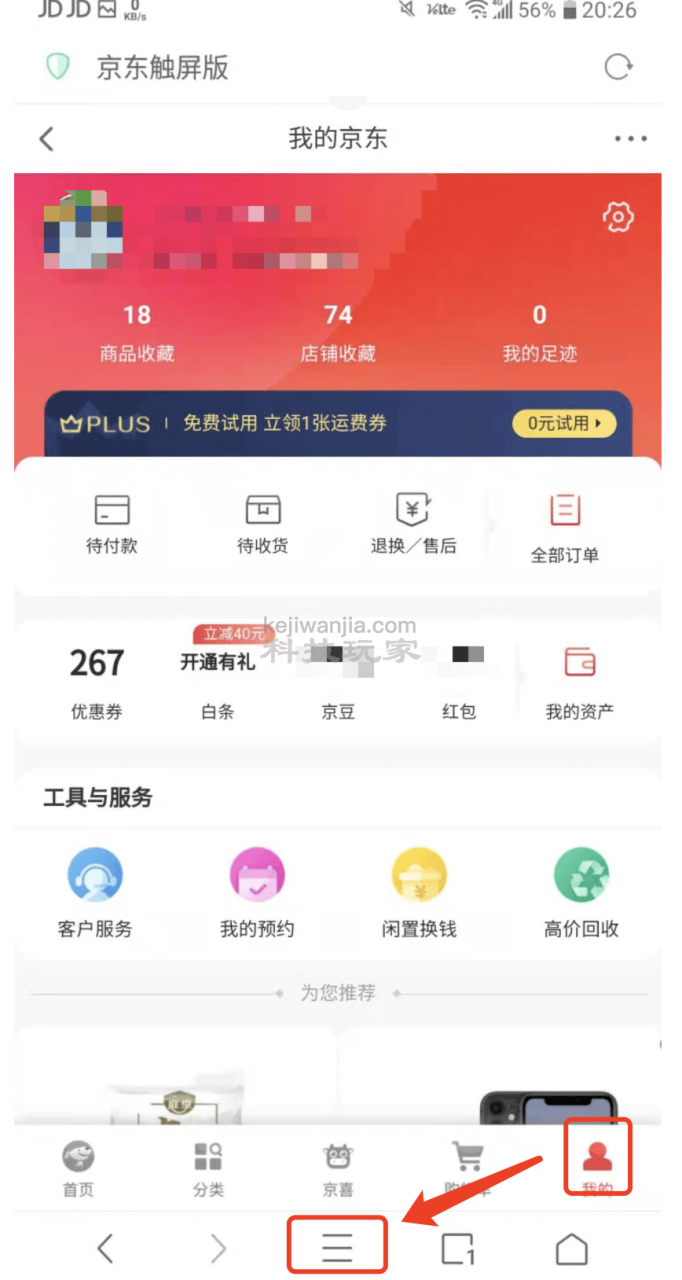Screen dimensions: 682x1280
Task: View 全部订单 all orders
Action: click(564, 529)
